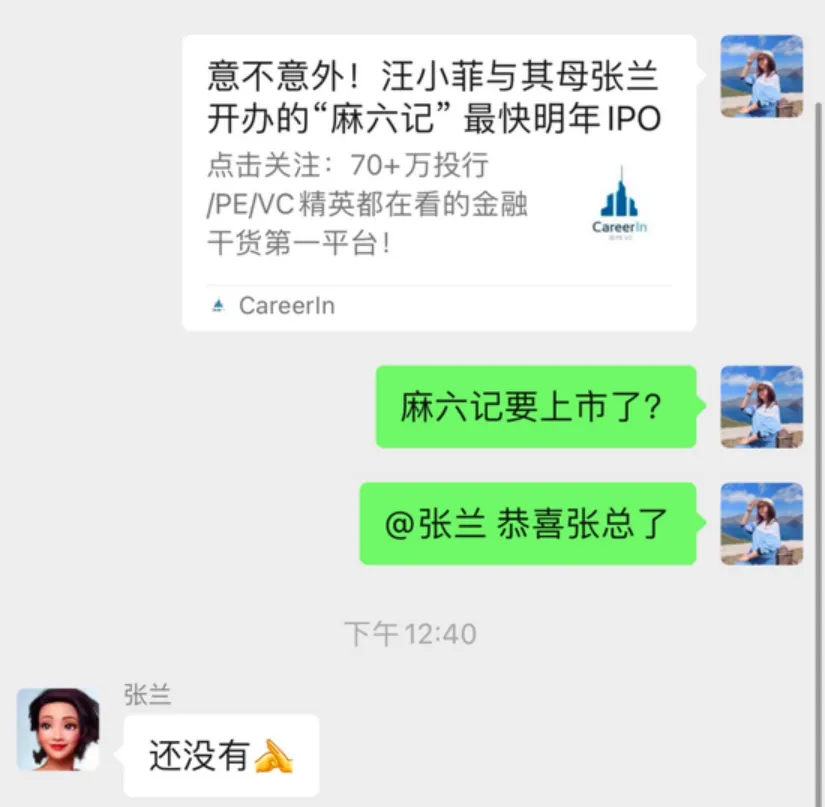825x807 pixels.
Task: Open sender avatar beside "麻六记要上市了?" message
Action: (x=761, y=406)
